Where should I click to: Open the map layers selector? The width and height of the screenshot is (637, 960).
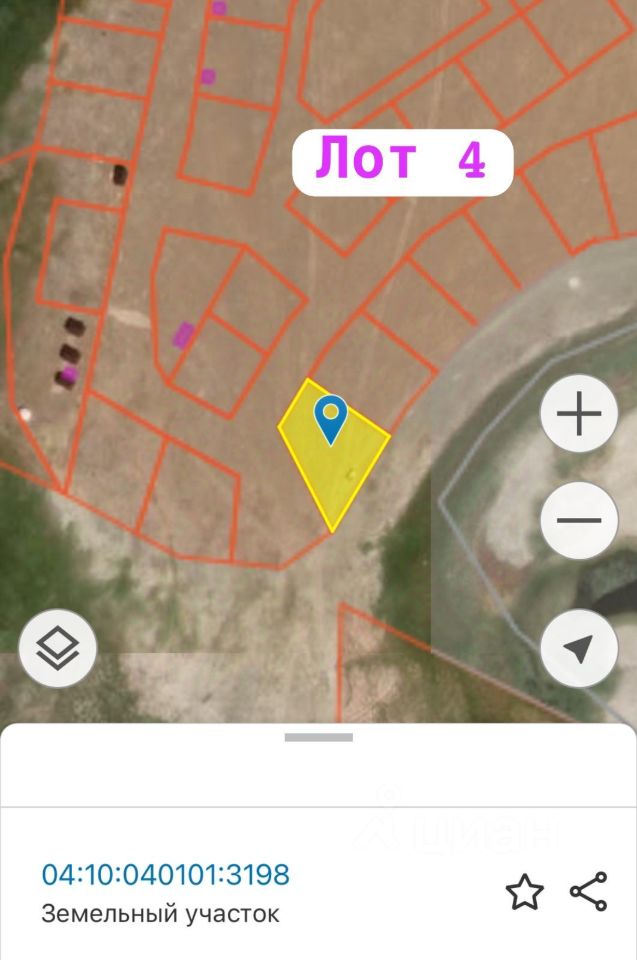click(58, 649)
